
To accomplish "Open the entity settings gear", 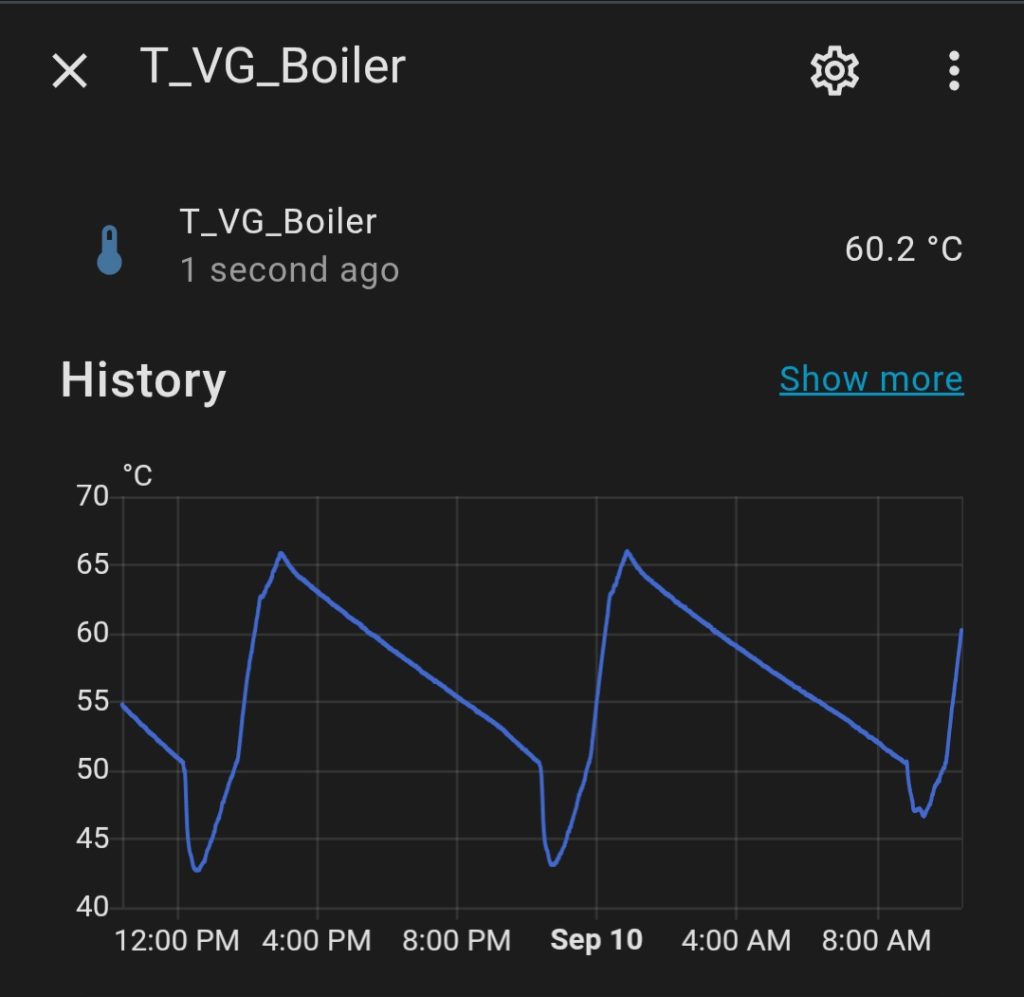I will pos(834,71).
